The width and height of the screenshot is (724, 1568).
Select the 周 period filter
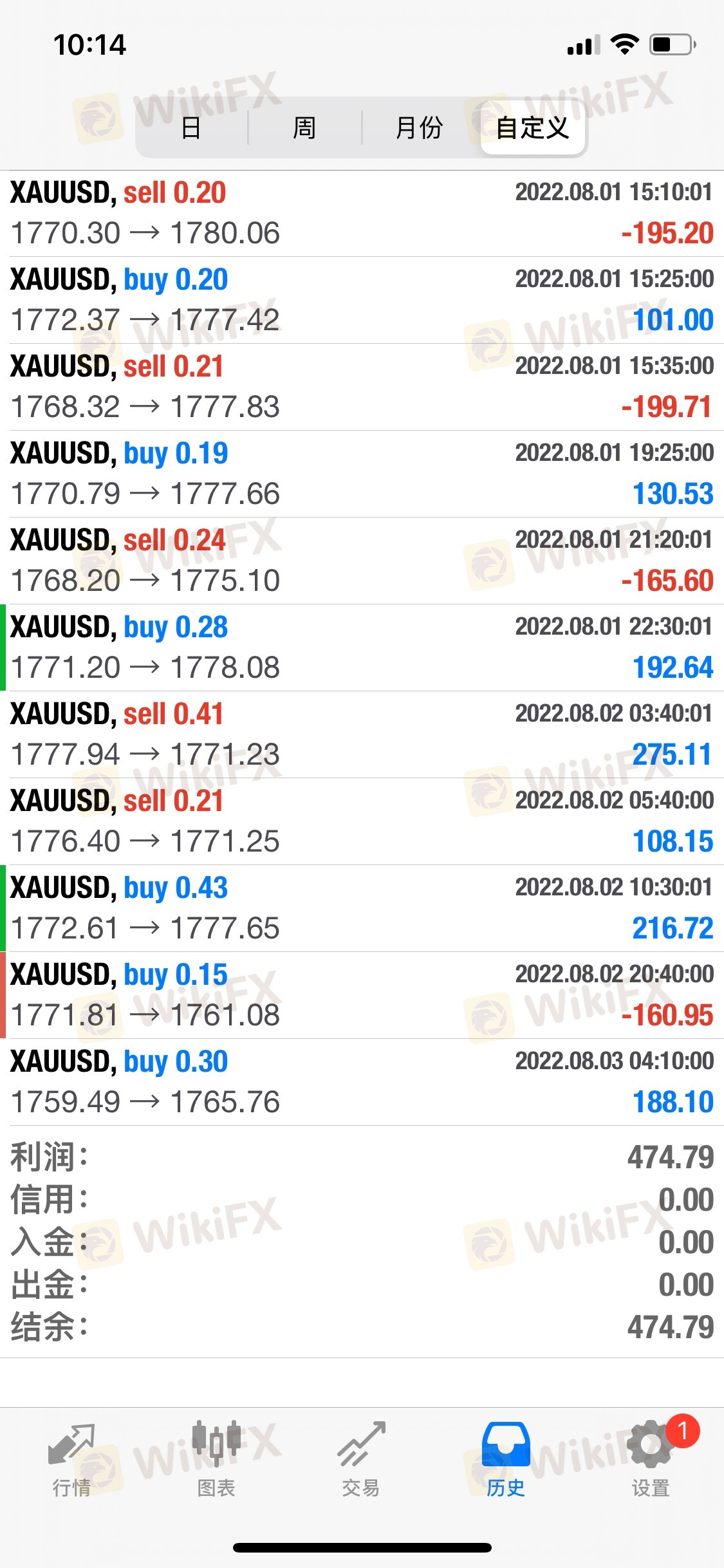[x=304, y=127]
